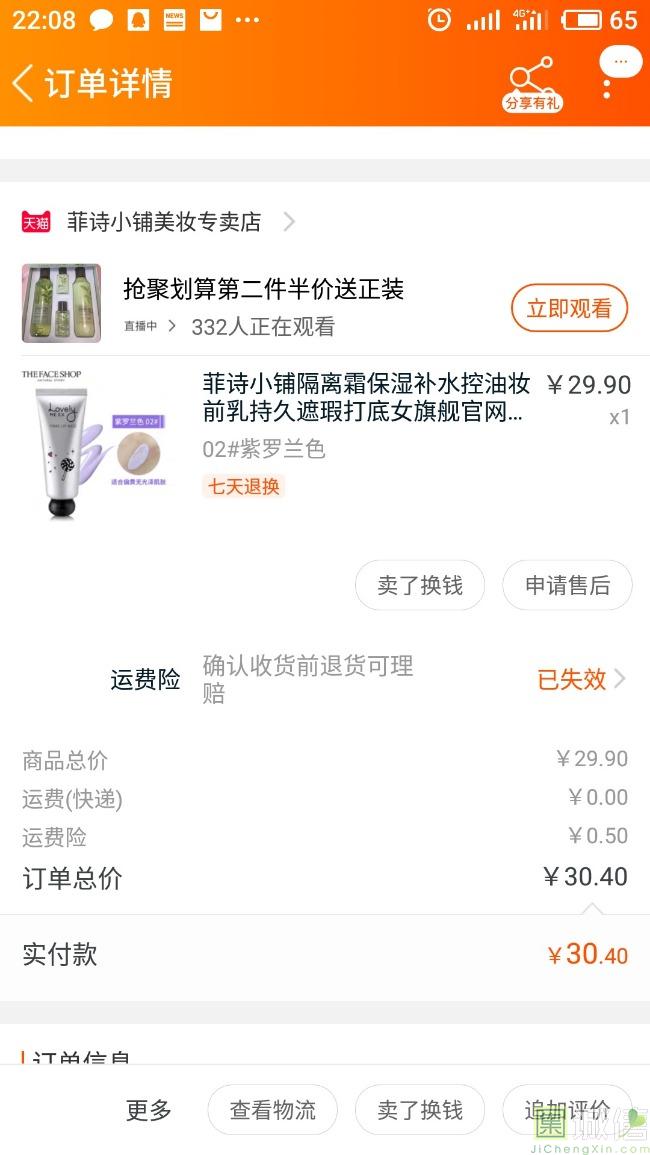This screenshot has width=650, height=1155.
Task: Tap 卖了换钱 under the product
Action: [420, 585]
